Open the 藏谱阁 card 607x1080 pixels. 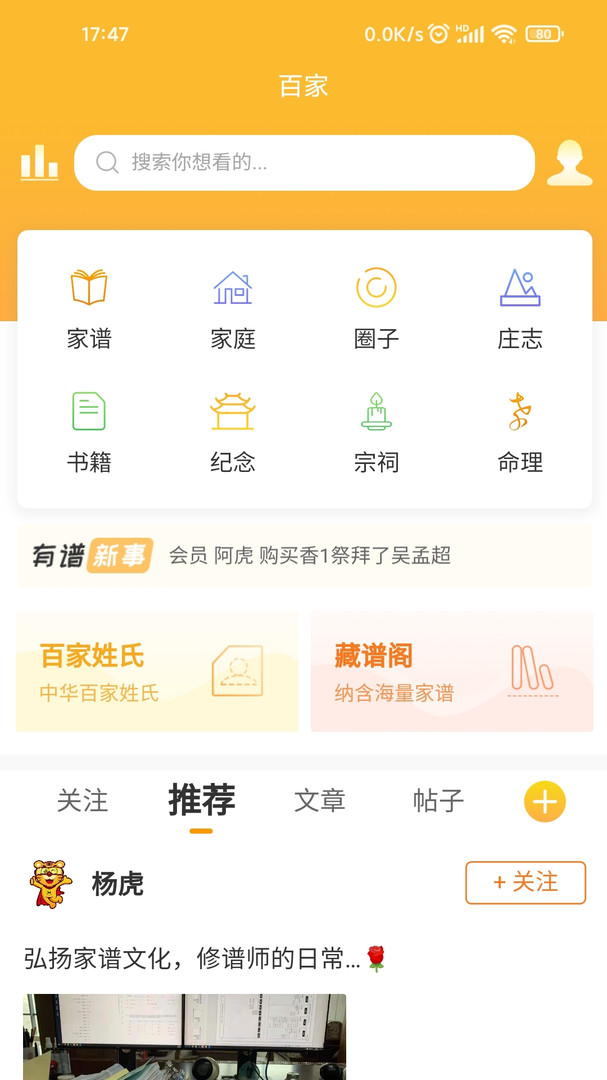coord(451,671)
